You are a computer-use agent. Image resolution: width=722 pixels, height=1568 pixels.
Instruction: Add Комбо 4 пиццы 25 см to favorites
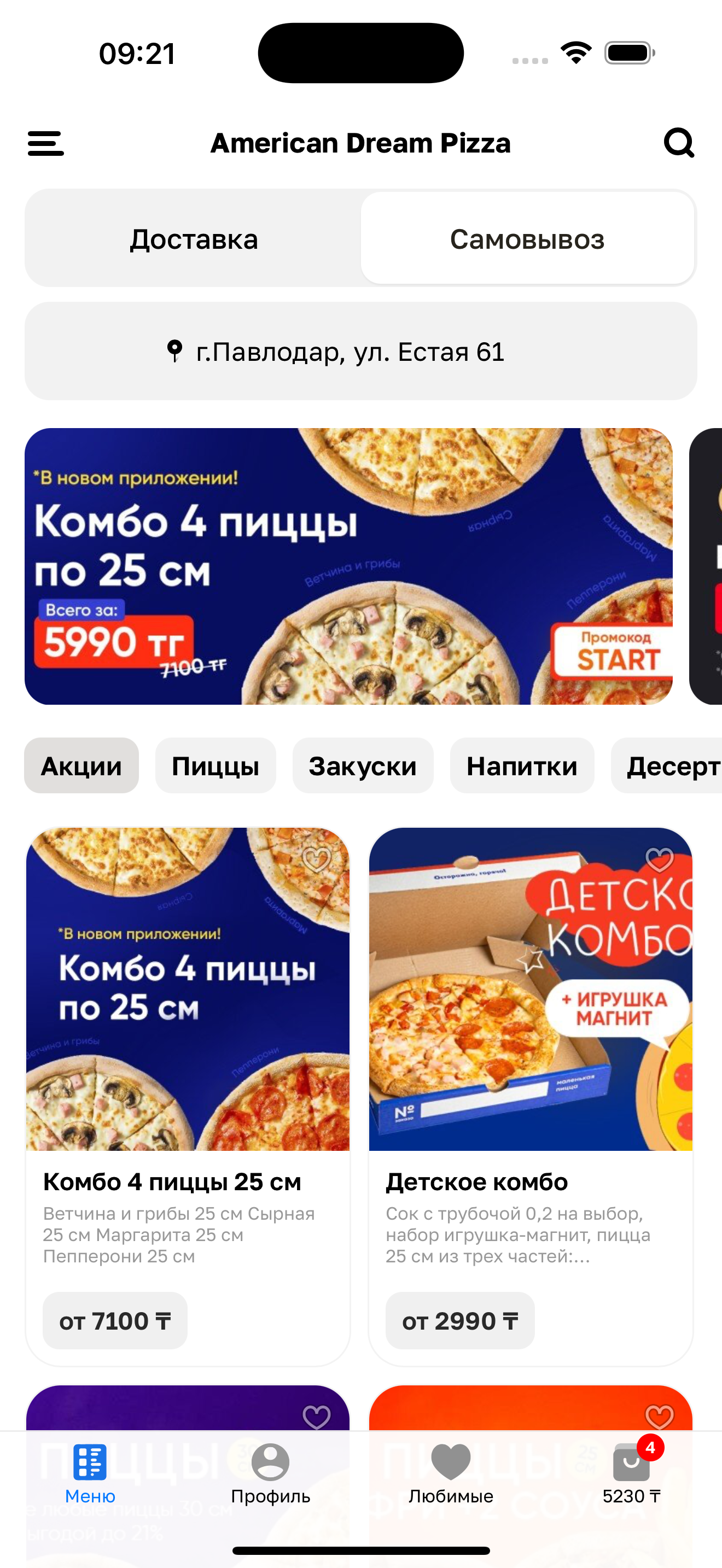(317, 859)
